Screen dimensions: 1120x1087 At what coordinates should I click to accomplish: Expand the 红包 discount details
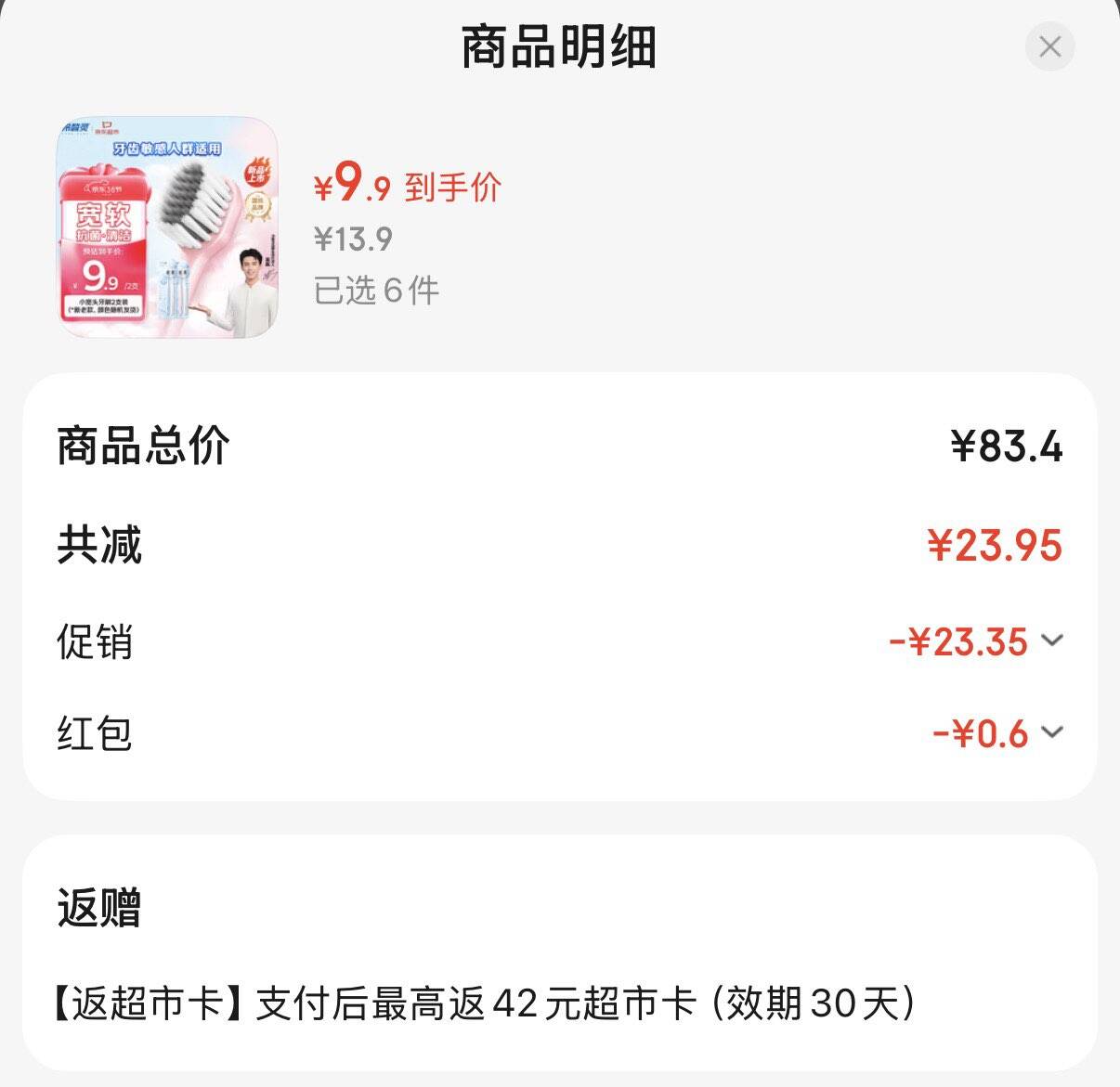point(1051,732)
